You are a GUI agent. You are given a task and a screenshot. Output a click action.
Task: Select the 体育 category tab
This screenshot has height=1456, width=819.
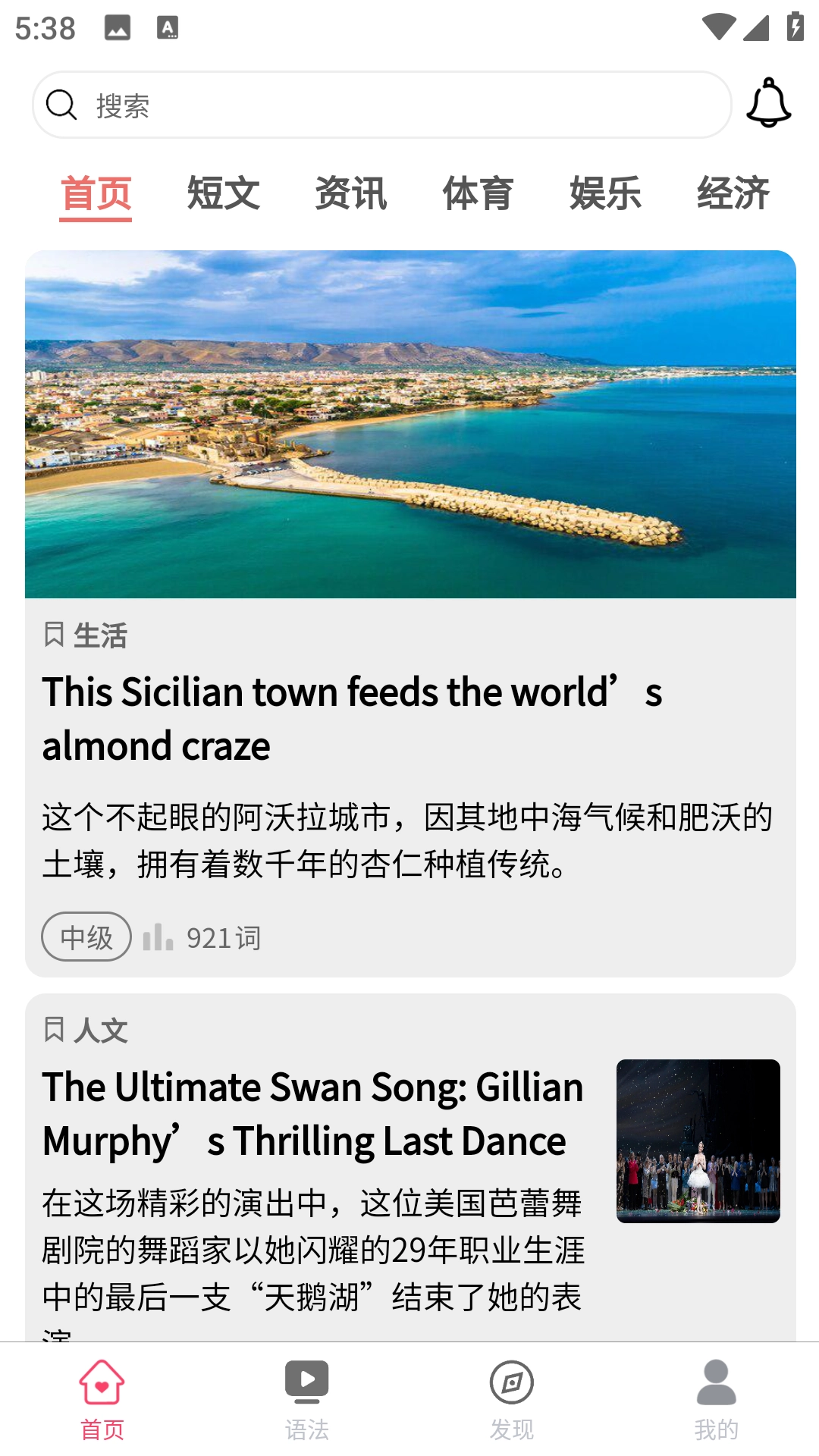click(x=479, y=193)
